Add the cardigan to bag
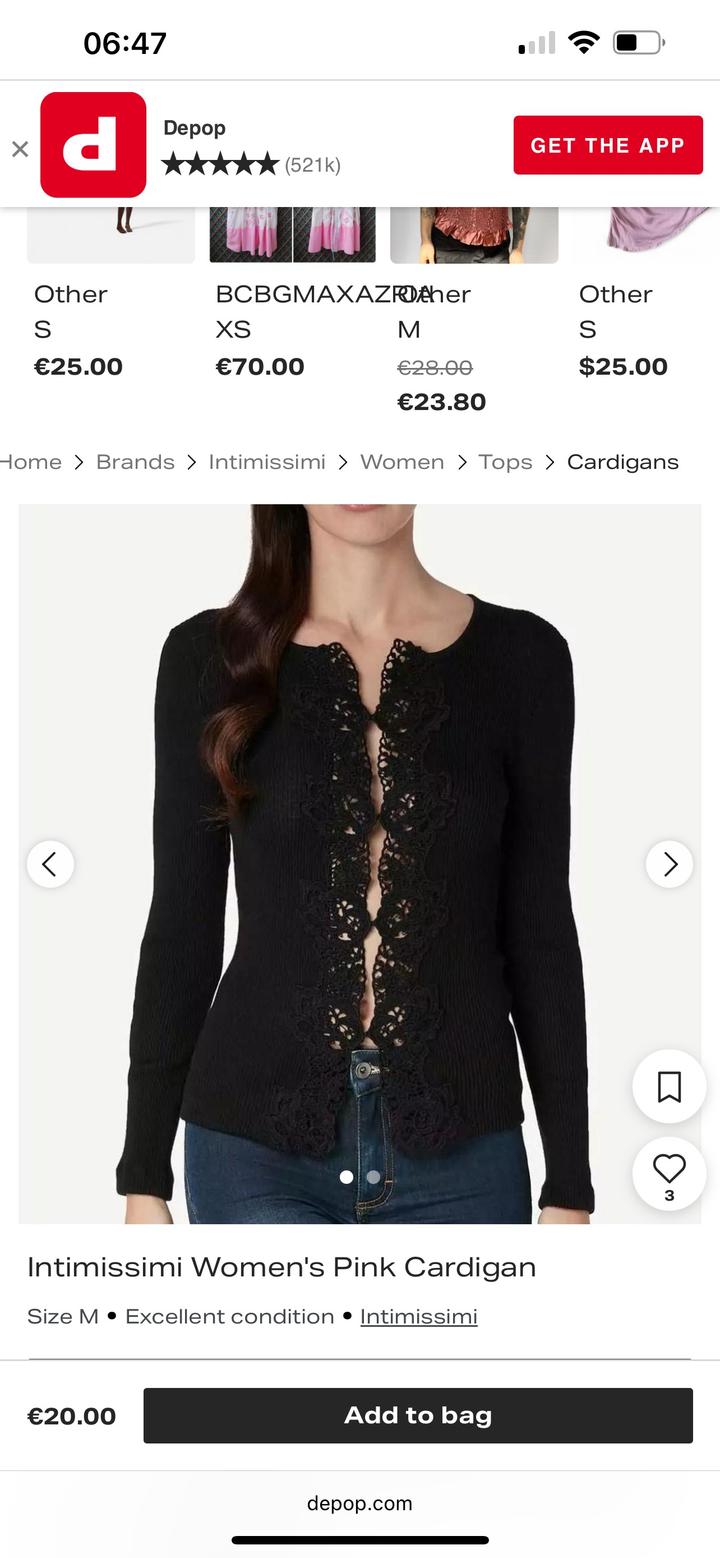 point(417,1415)
